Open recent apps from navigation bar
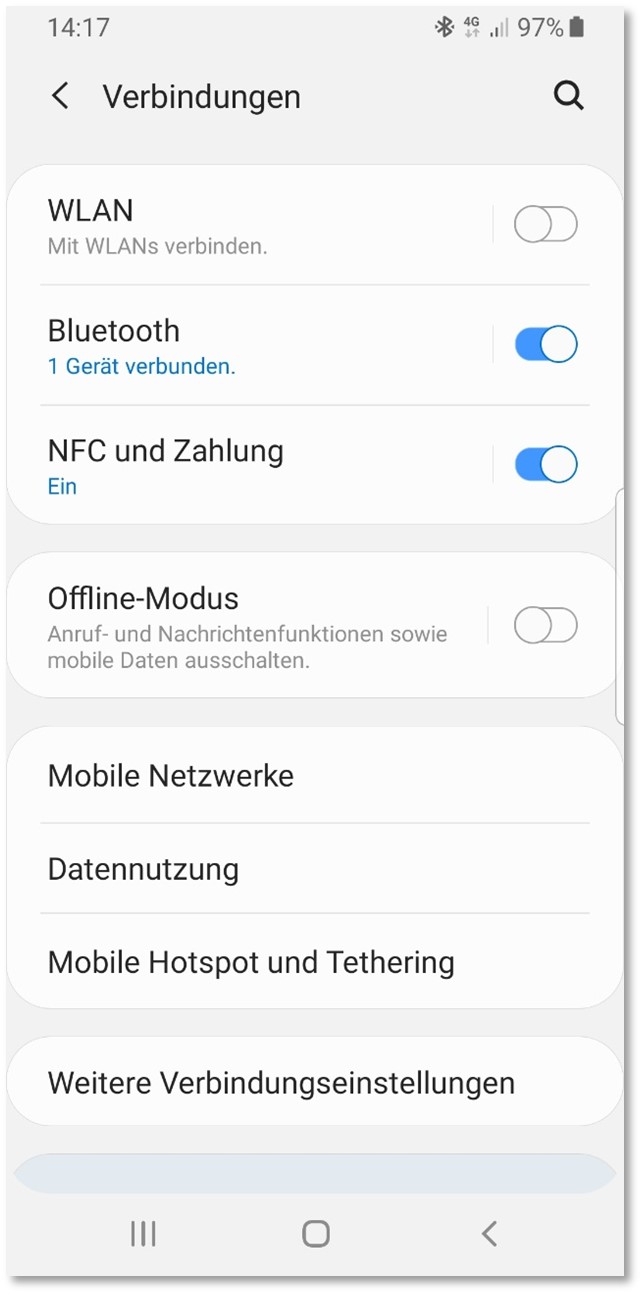 point(143,1234)
